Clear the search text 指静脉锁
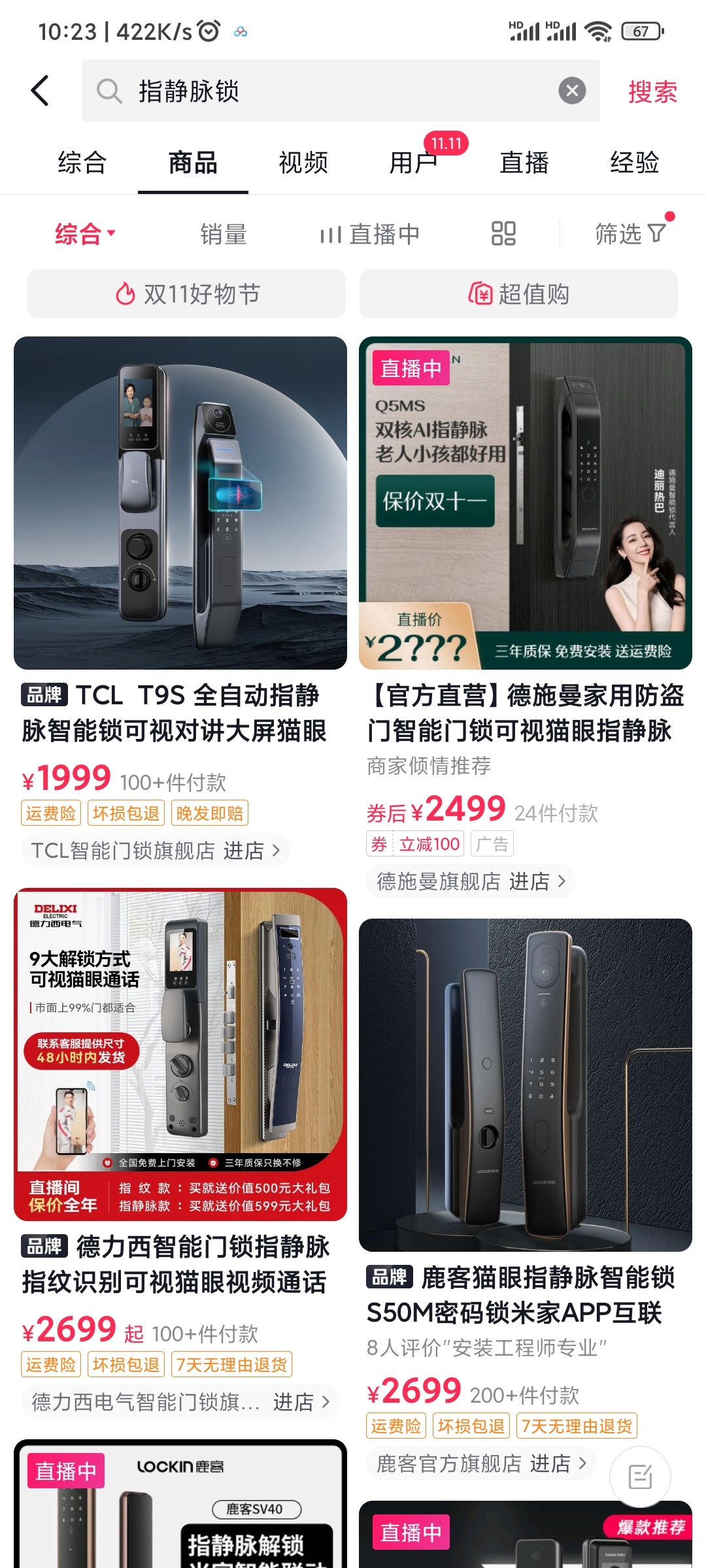Viewport: 706px width, 1568px height. click(x=571, y=91)
